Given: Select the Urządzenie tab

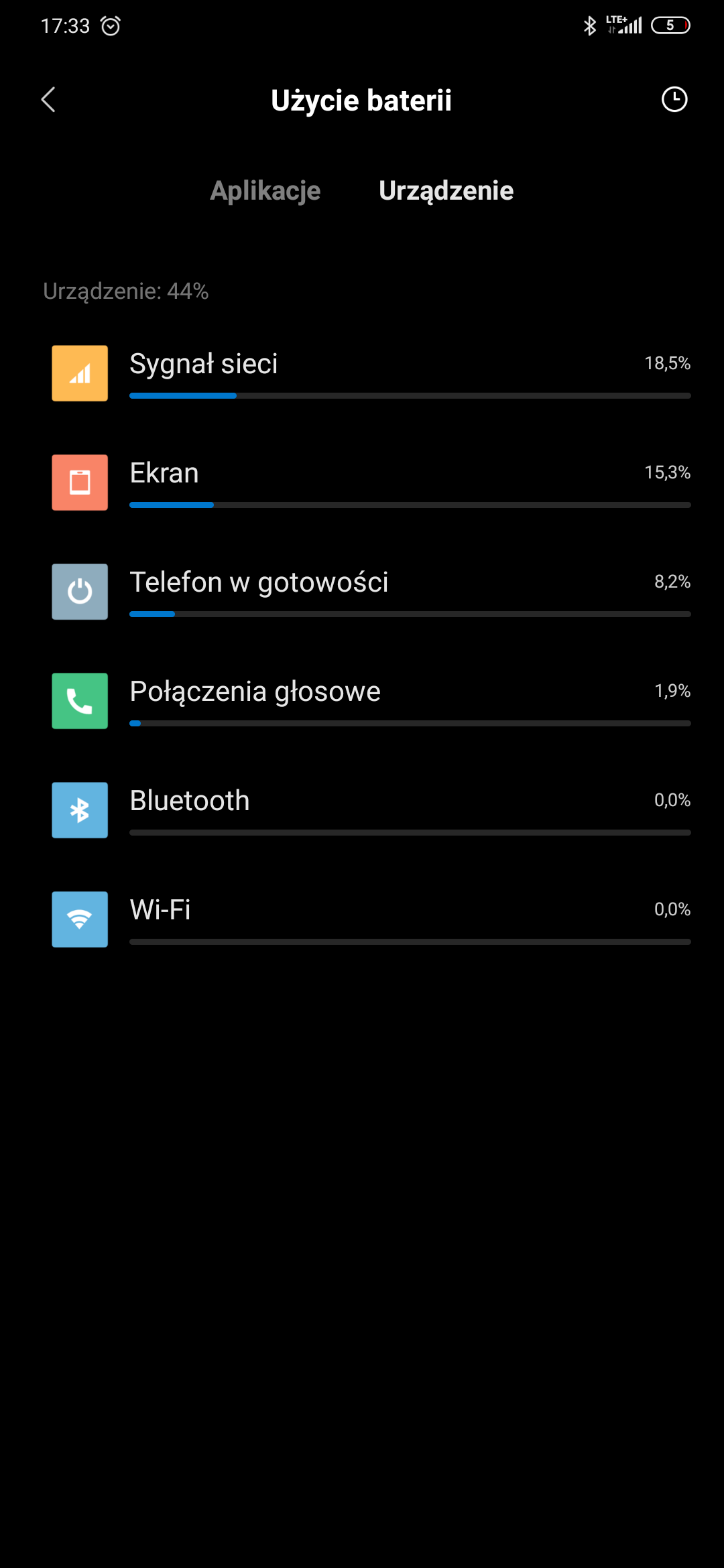Looking at the screenshot, I should [x=446, y=191].
